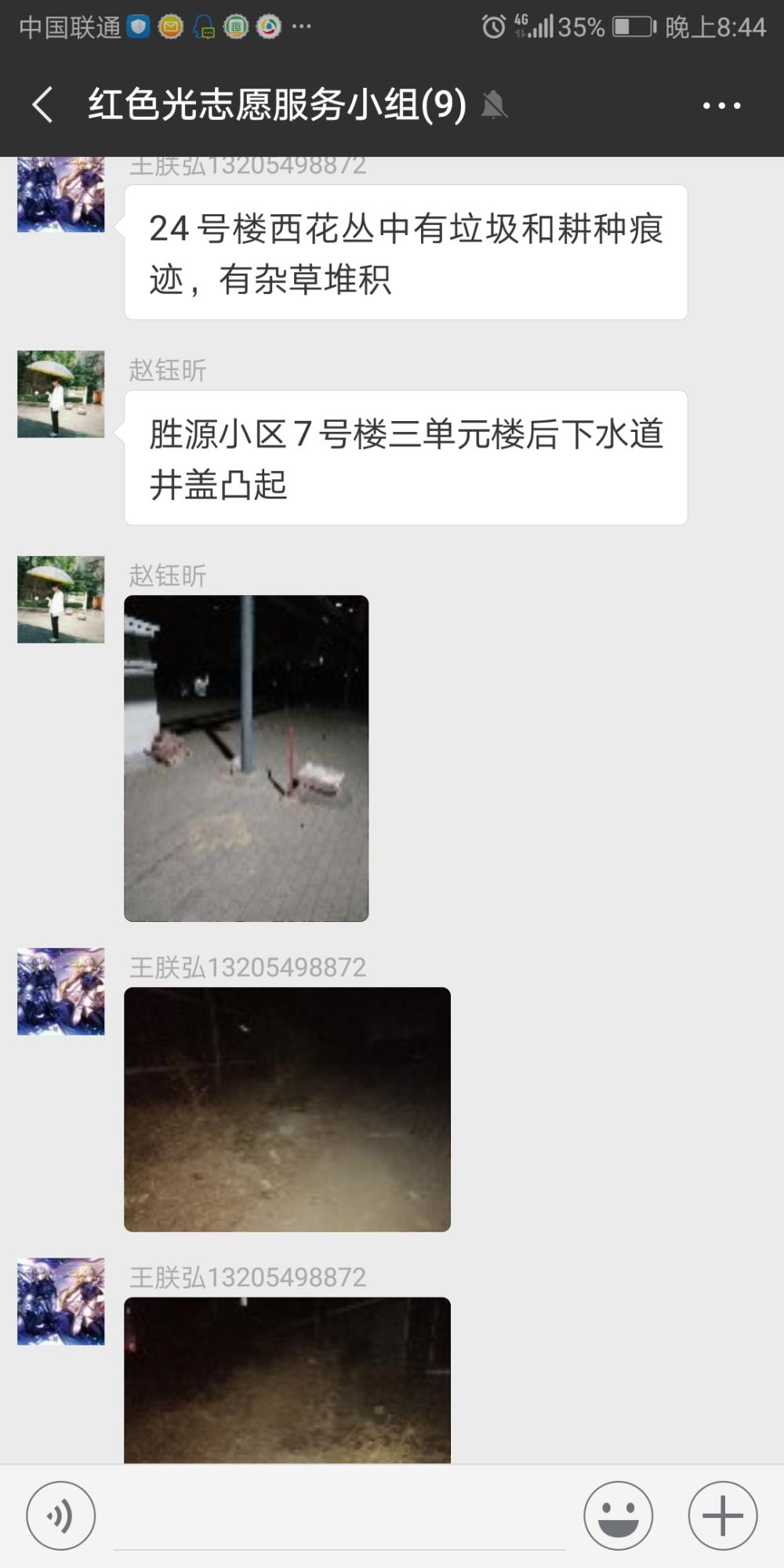
Task: Open 赵钰昕's avatar next to the 胜源小区 message
Action: (x=61, y=394)
